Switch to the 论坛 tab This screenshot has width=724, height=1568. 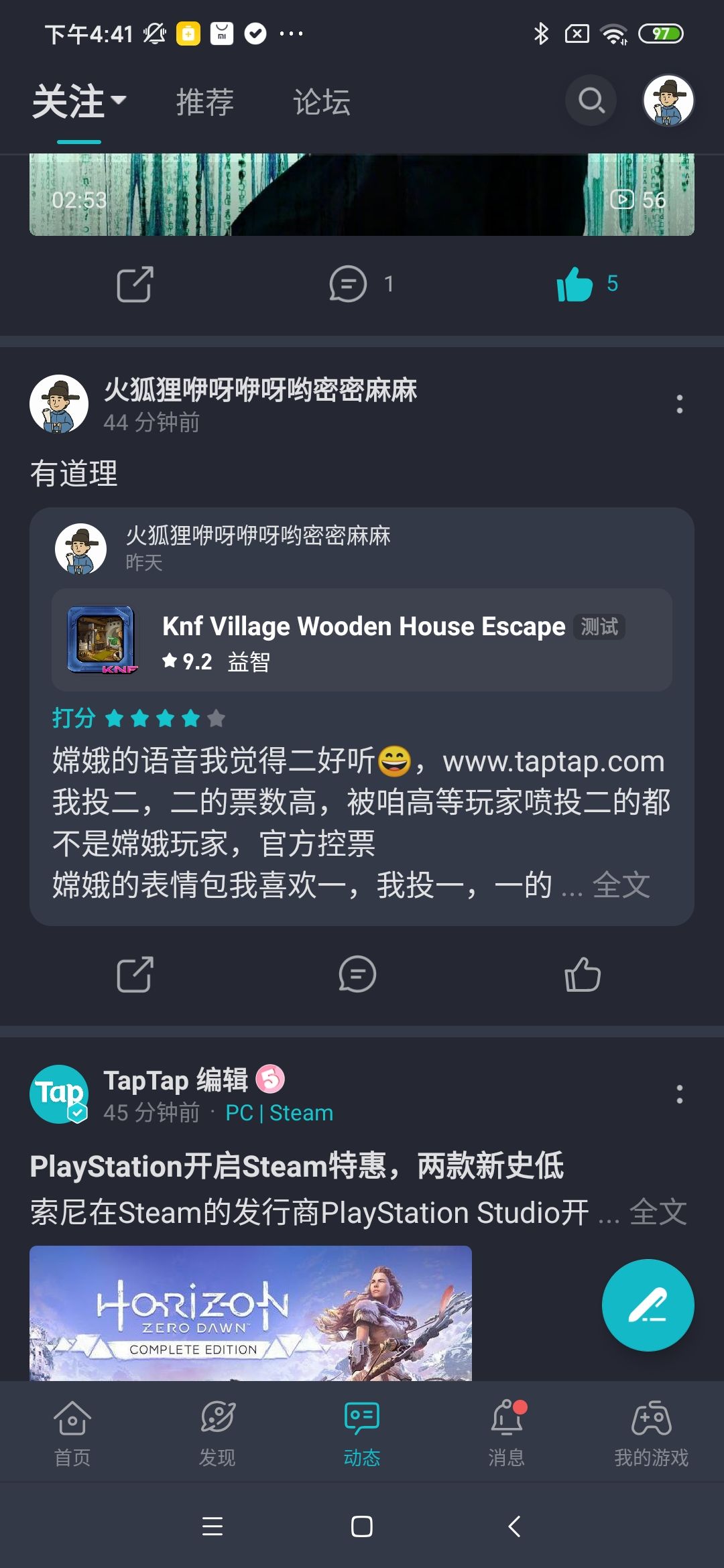(x=320, y=101)
